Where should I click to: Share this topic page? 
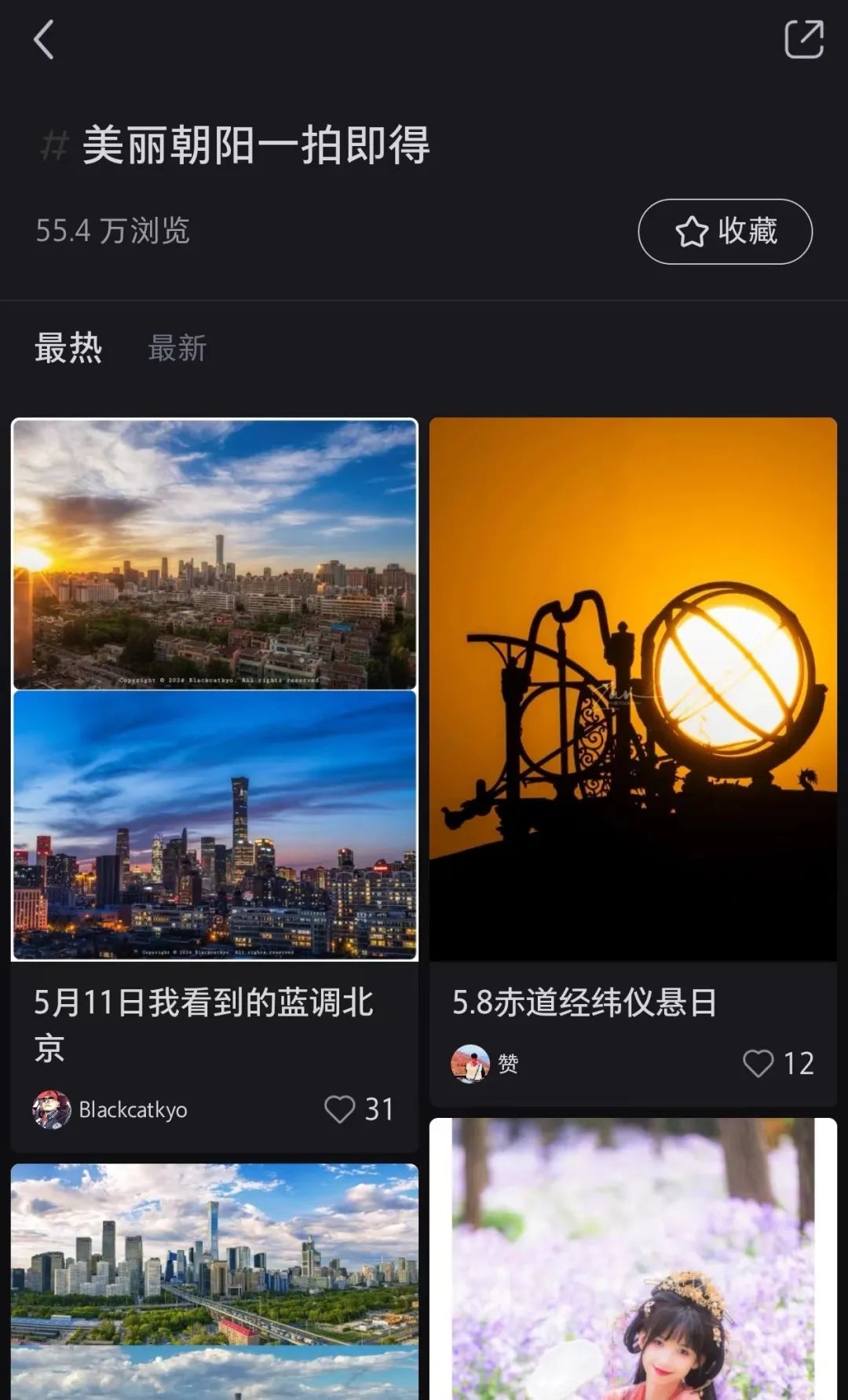(804, 39)
